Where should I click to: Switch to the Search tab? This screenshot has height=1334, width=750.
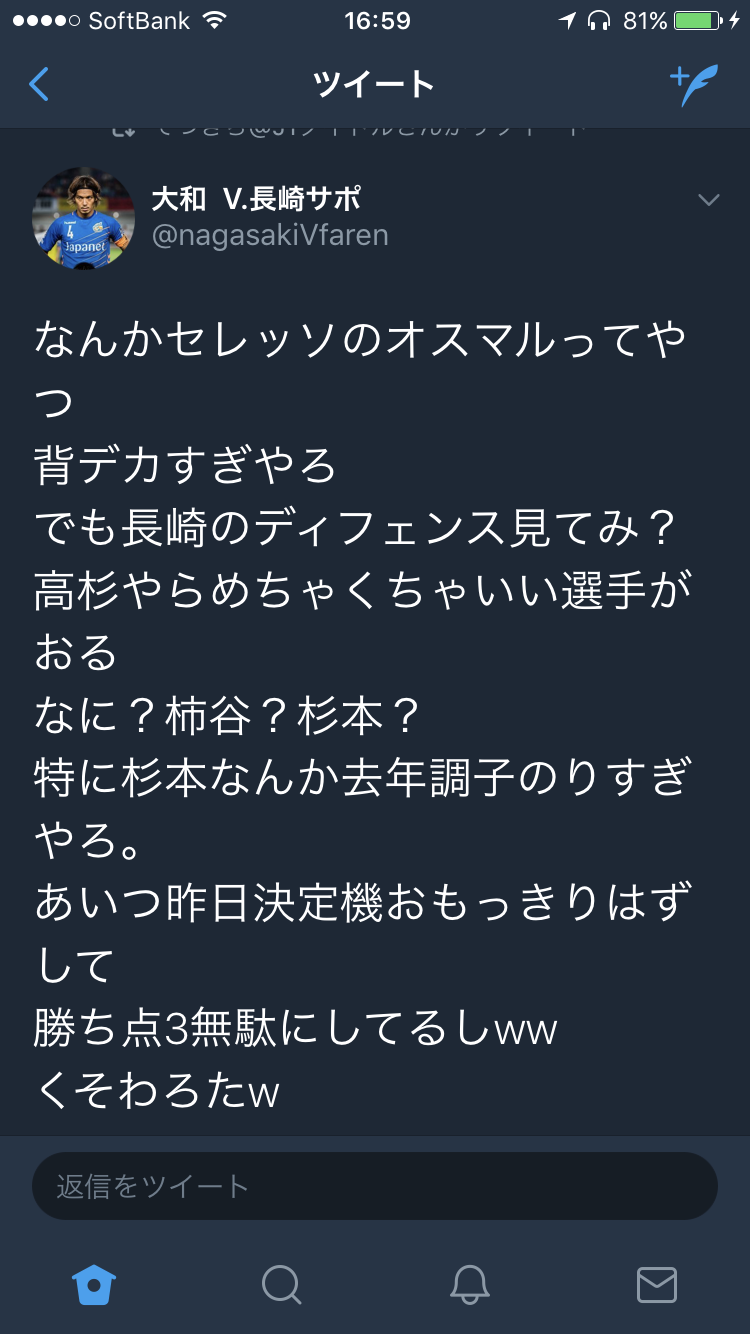pos(281,1284)
